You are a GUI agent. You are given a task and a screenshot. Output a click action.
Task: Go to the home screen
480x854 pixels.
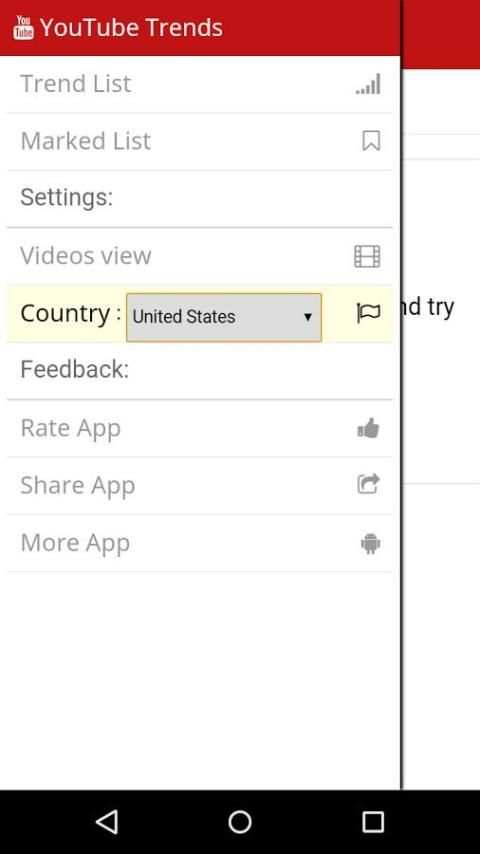(240, 821)
